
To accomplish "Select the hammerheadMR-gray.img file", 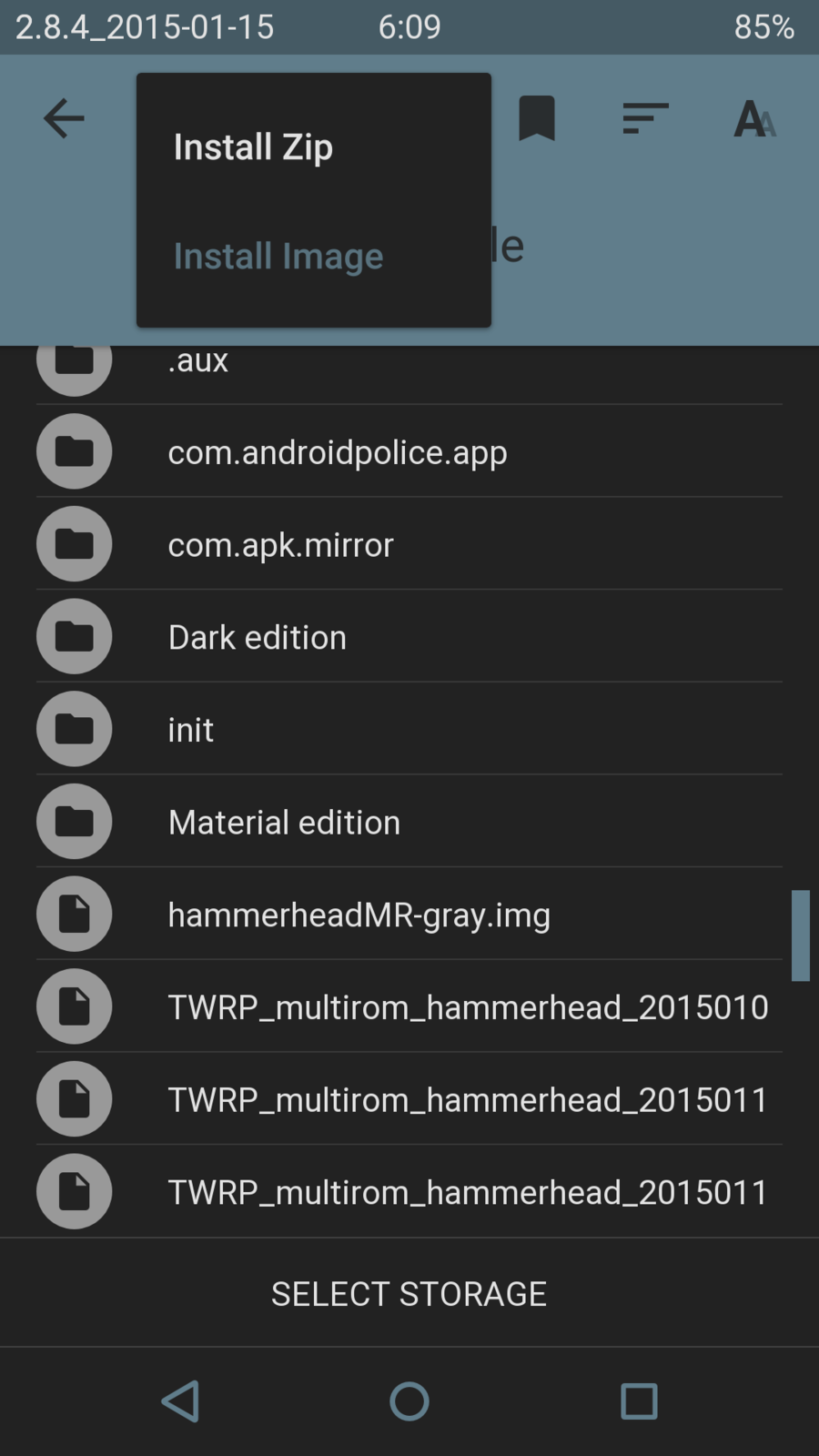I will 359,915.
